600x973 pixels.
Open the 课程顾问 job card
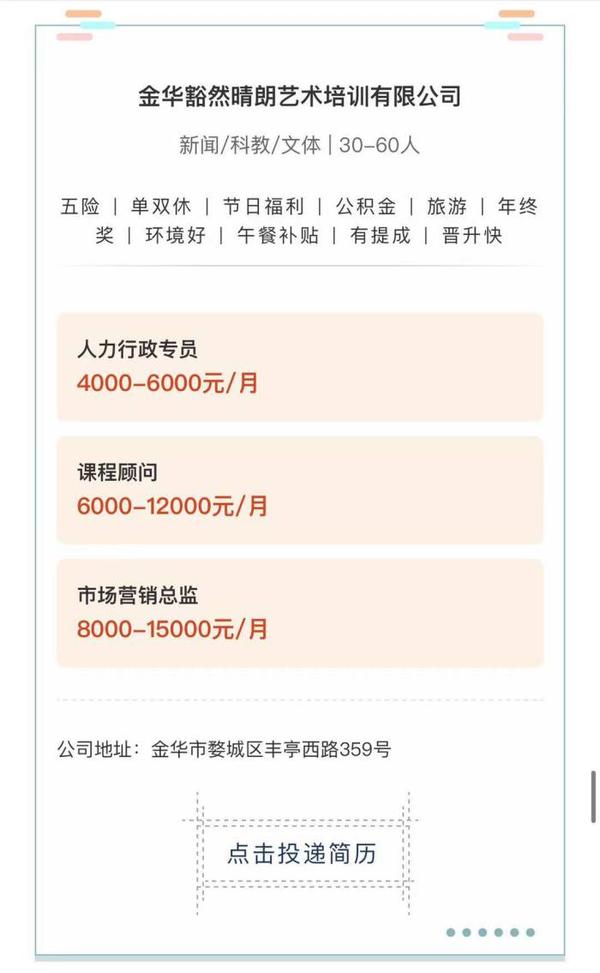click(x=299, y=490)
